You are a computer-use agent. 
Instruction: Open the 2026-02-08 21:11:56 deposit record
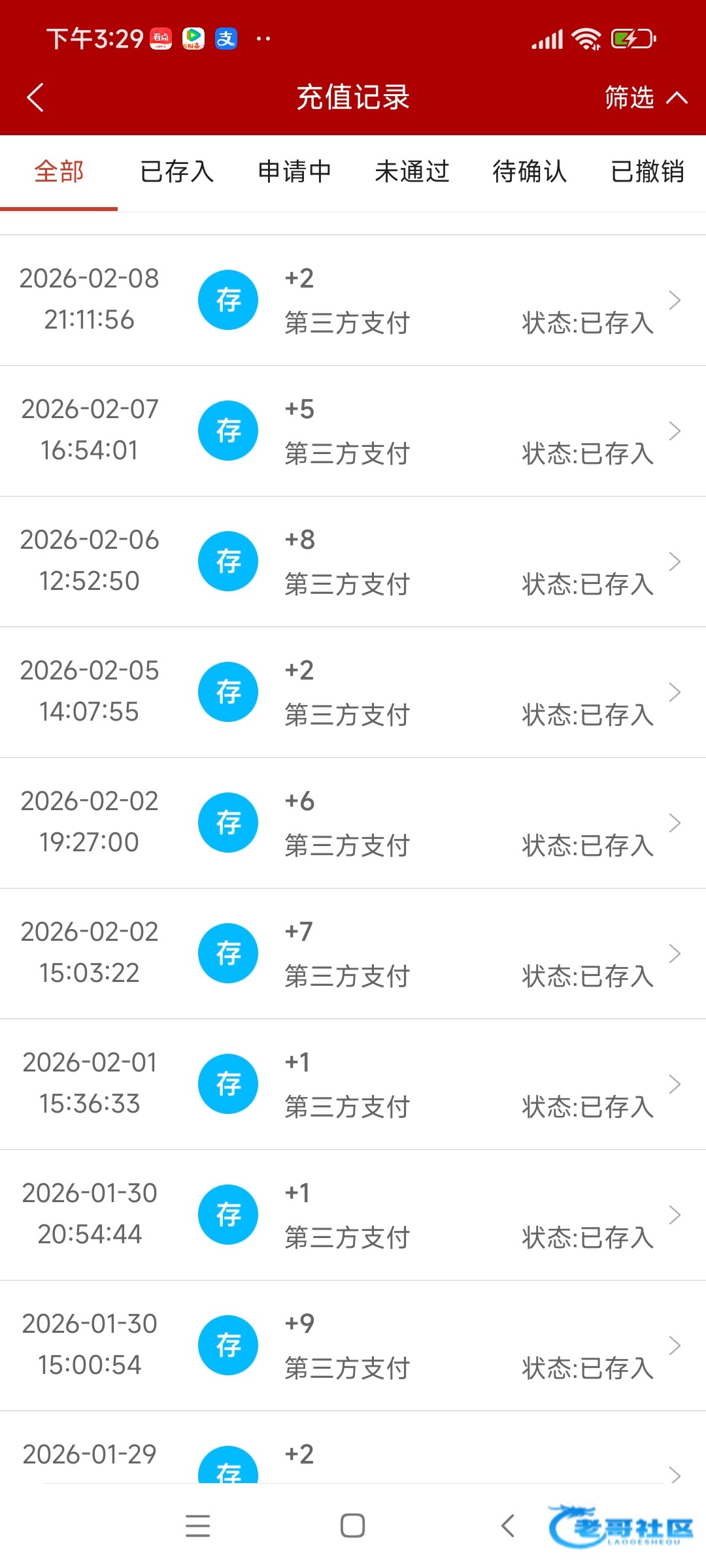(353, 301)
